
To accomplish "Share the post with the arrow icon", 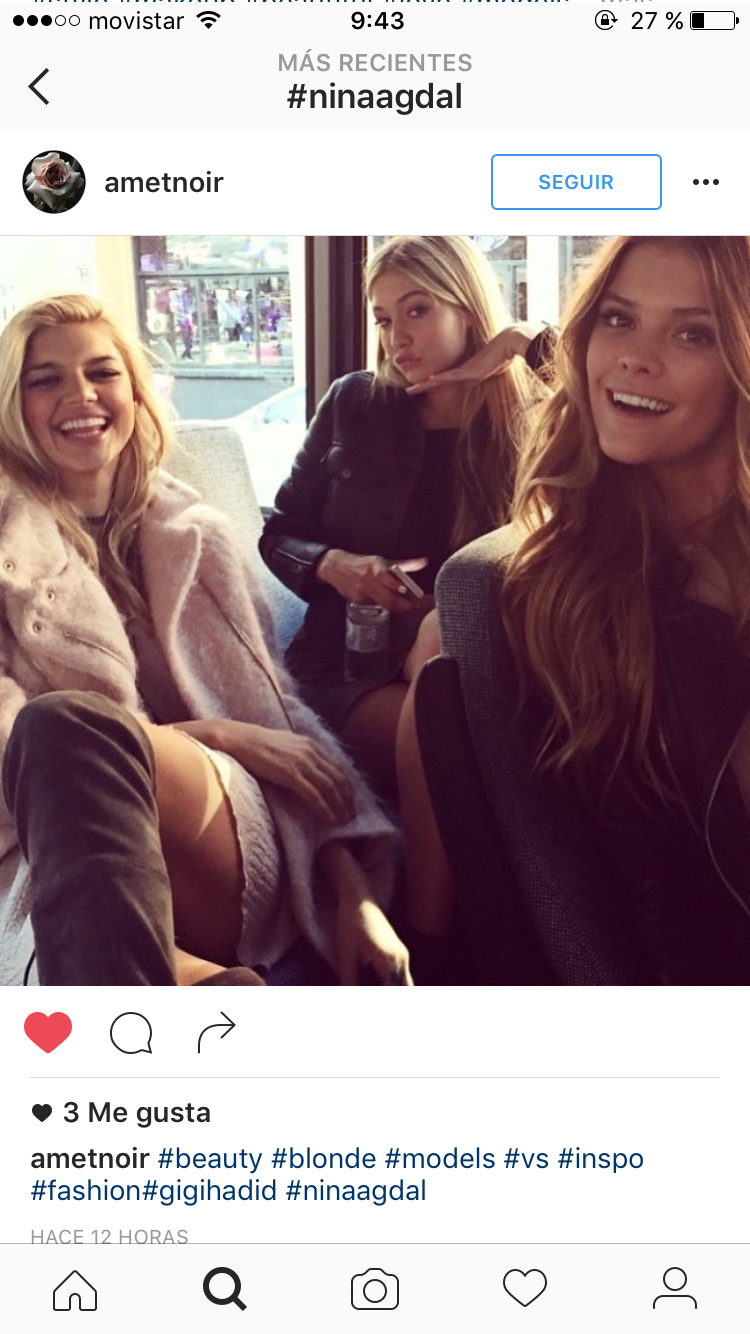I will [216, 1033].
